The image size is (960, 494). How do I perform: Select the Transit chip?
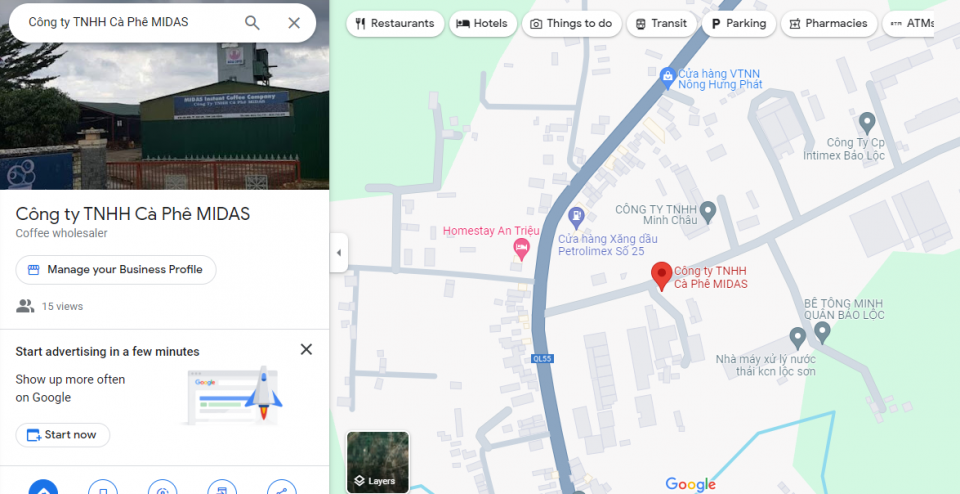point(660,23)
